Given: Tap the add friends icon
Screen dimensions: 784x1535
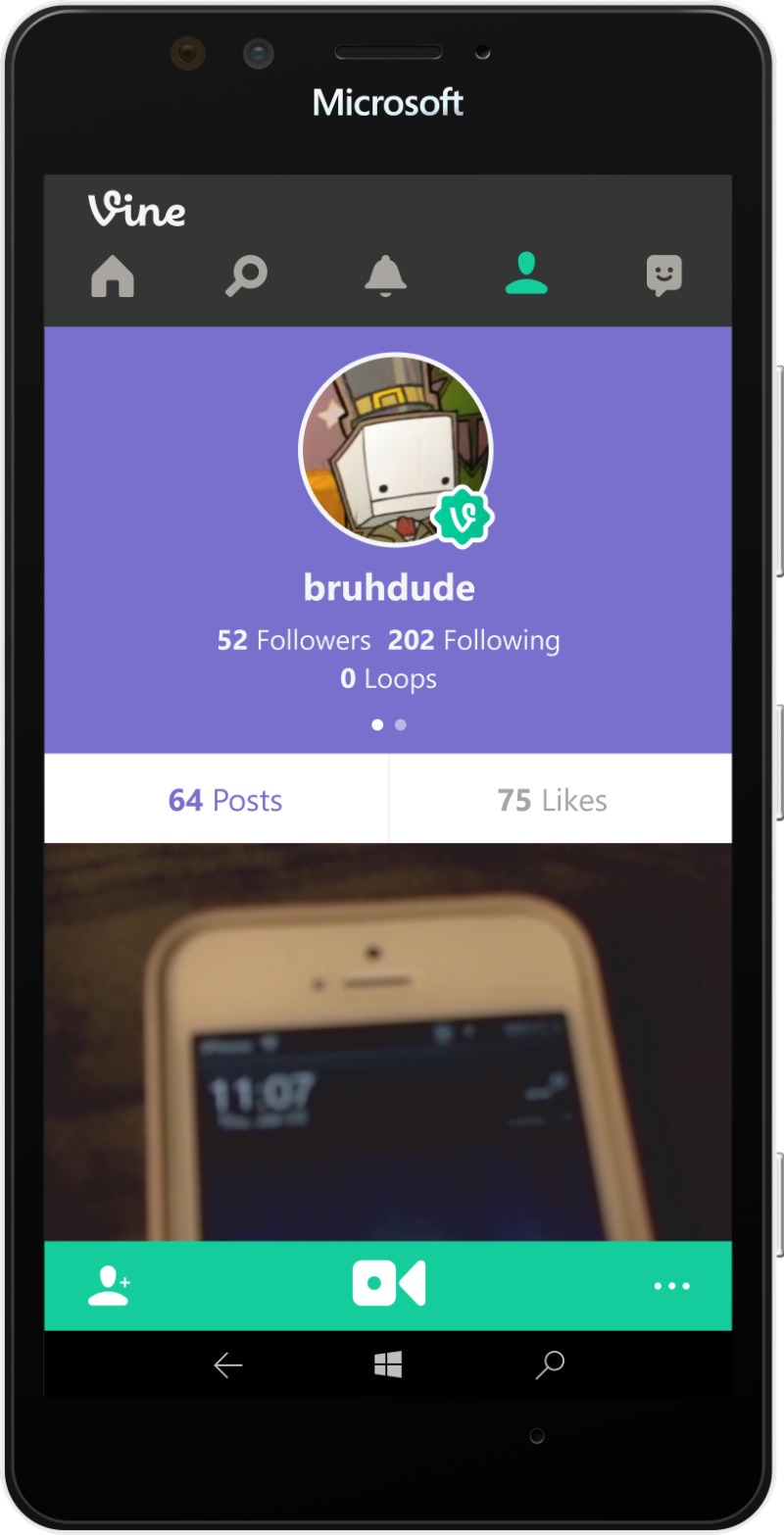Looking at the screenshot, I should pos(109,1285).
